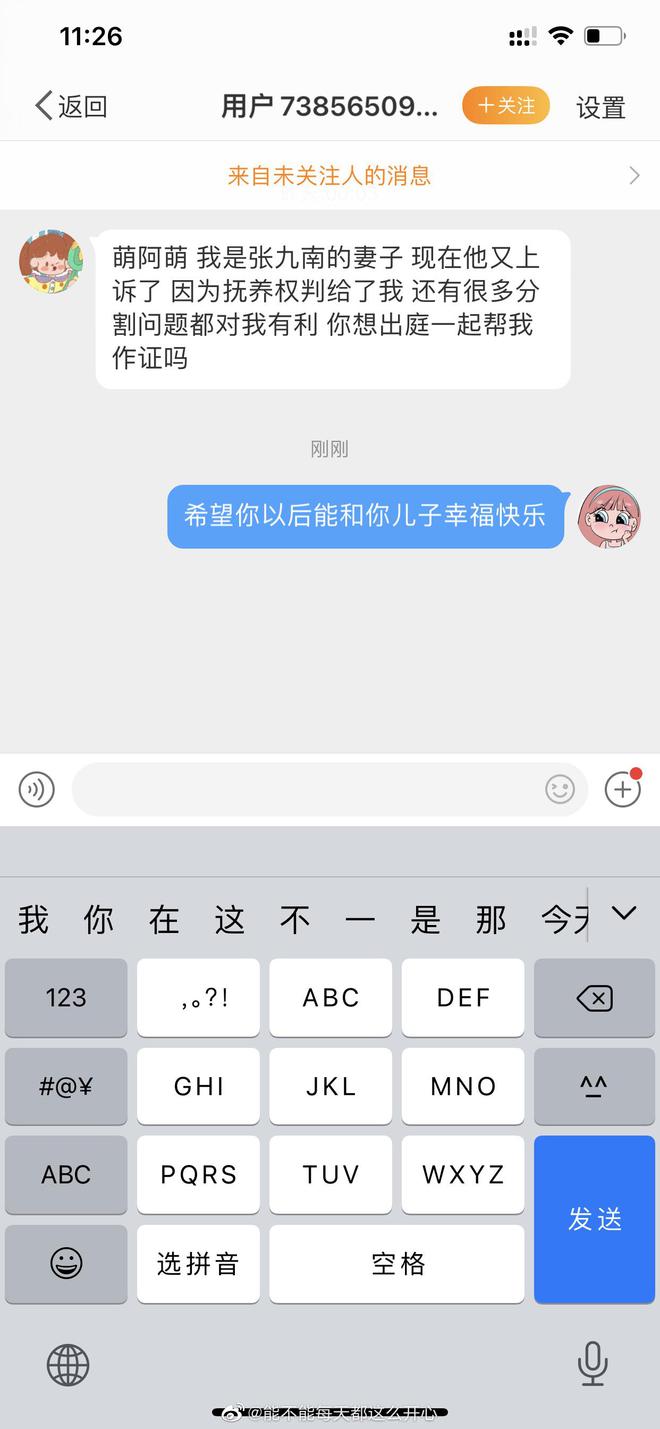
Task: Open the sender's avatar profile
Action: click(51, 261)
